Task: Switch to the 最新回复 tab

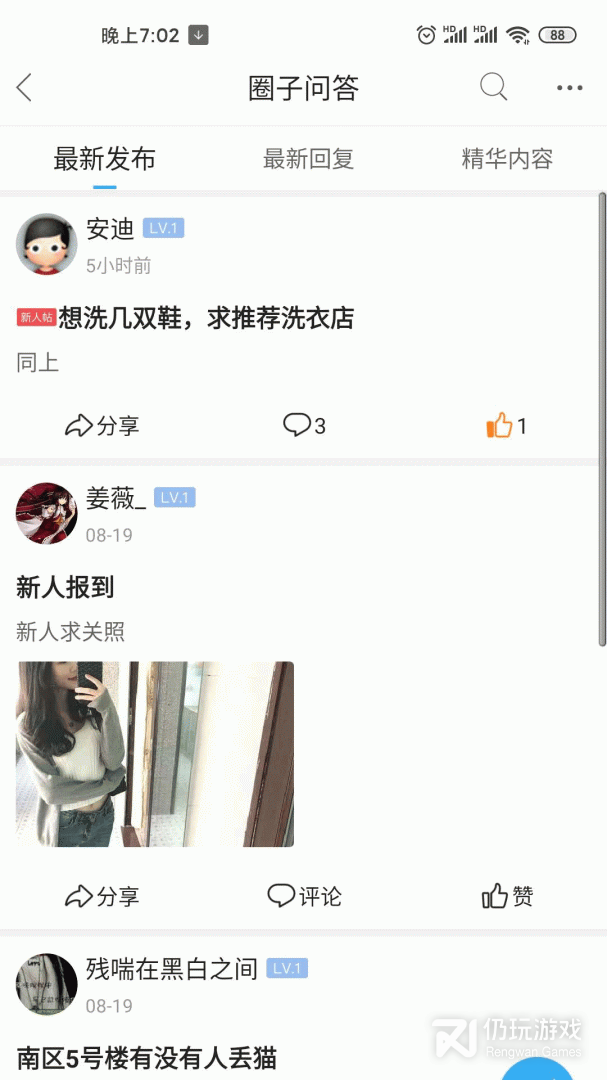Action: click(x=308, y=159)
